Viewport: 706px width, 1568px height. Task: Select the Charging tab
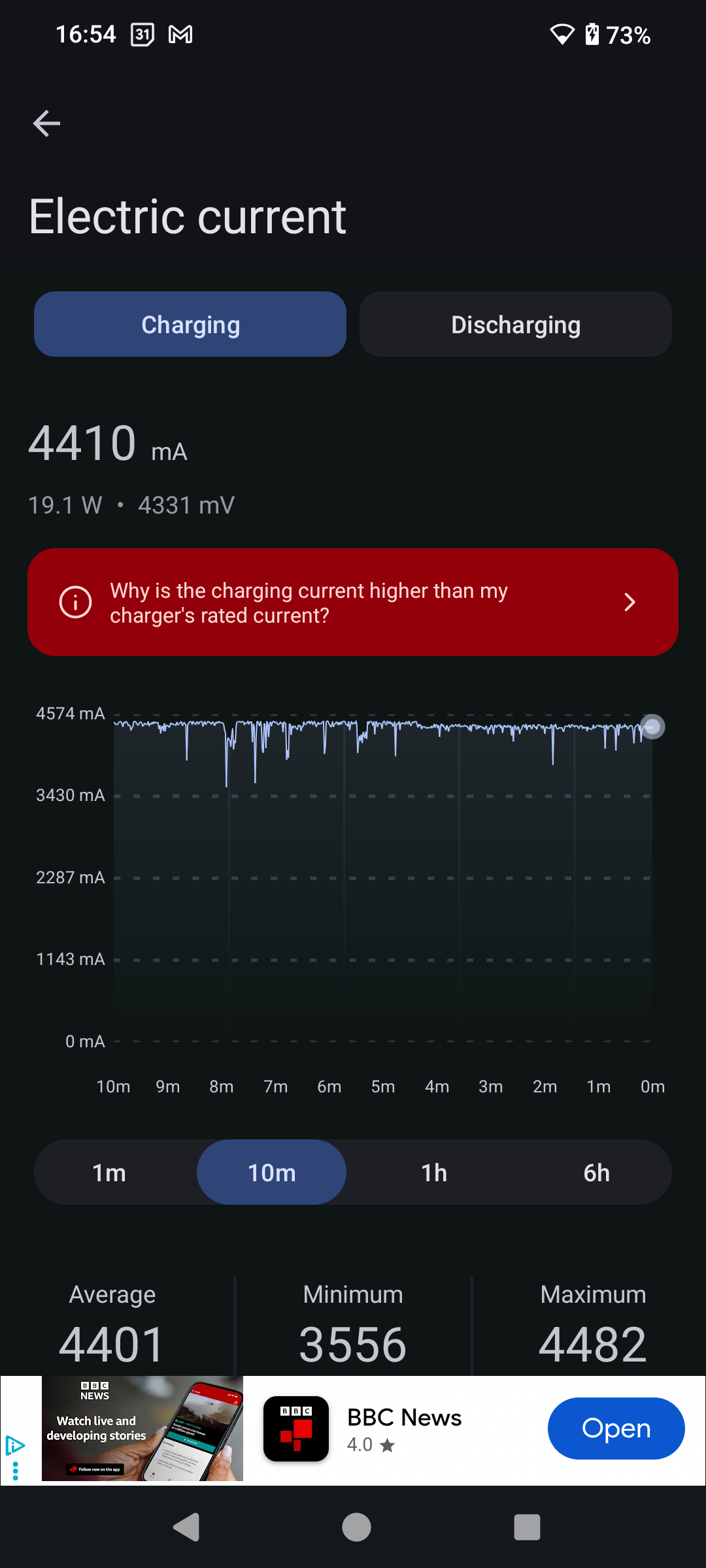tap(190, 325)
